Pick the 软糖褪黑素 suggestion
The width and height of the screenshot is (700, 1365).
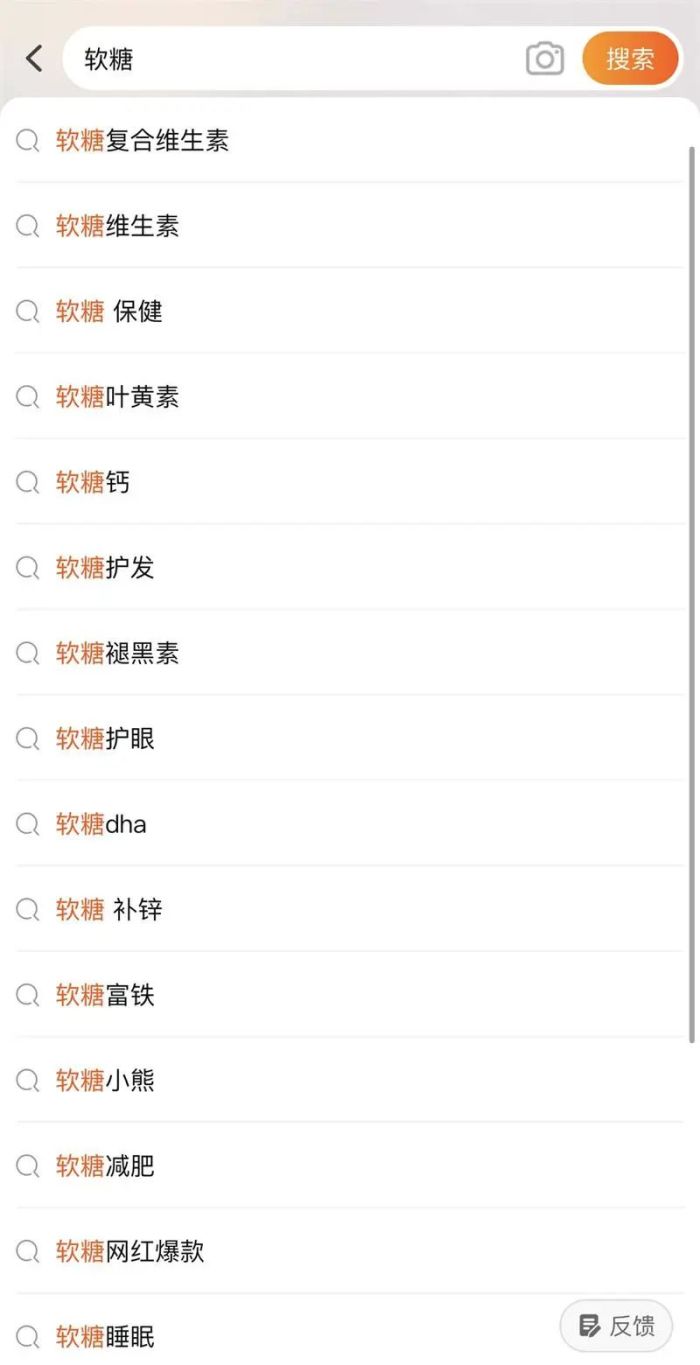pyautogui.click(x=349, y=653)
